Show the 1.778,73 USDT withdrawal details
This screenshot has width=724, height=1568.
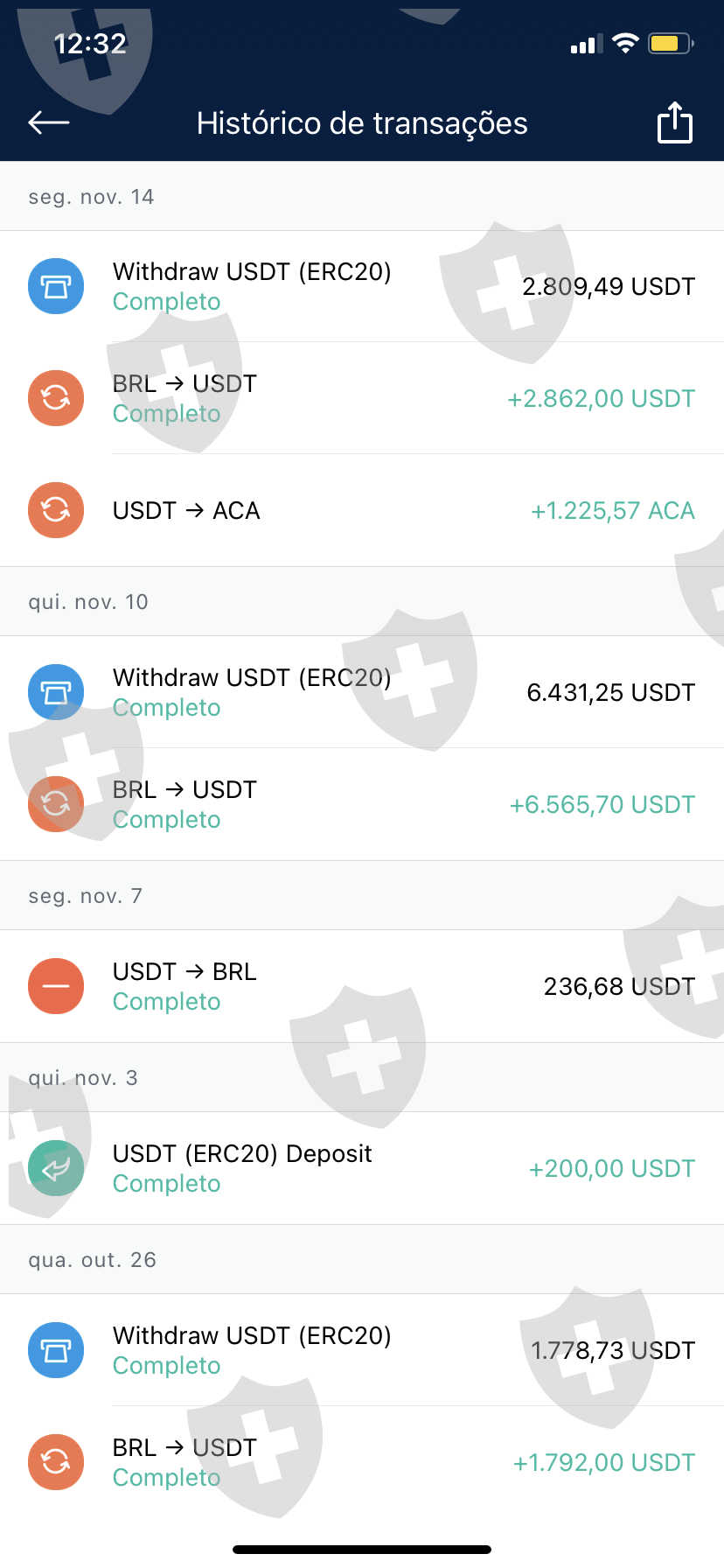pos(362,1350)
